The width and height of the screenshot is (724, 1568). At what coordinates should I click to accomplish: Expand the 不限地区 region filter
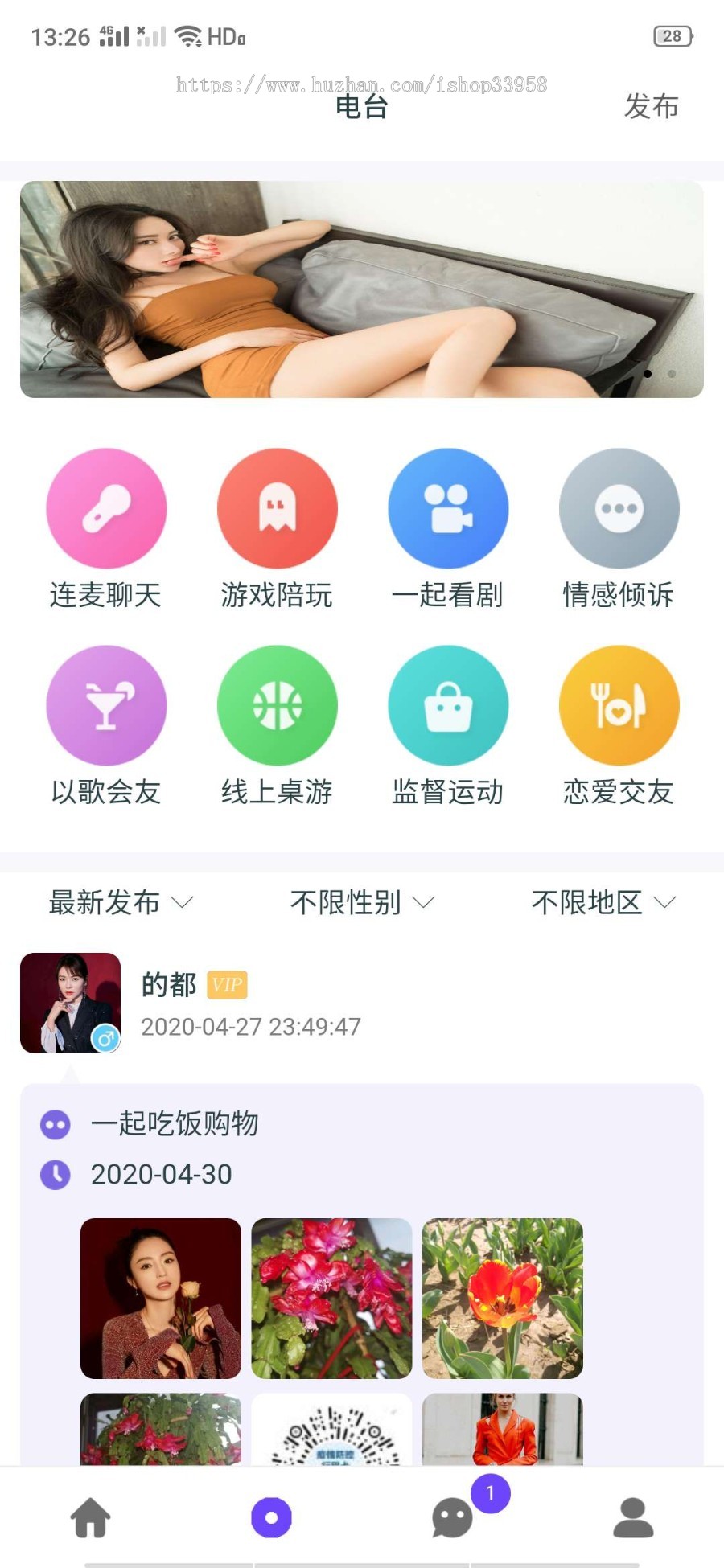tap(603, 902)
